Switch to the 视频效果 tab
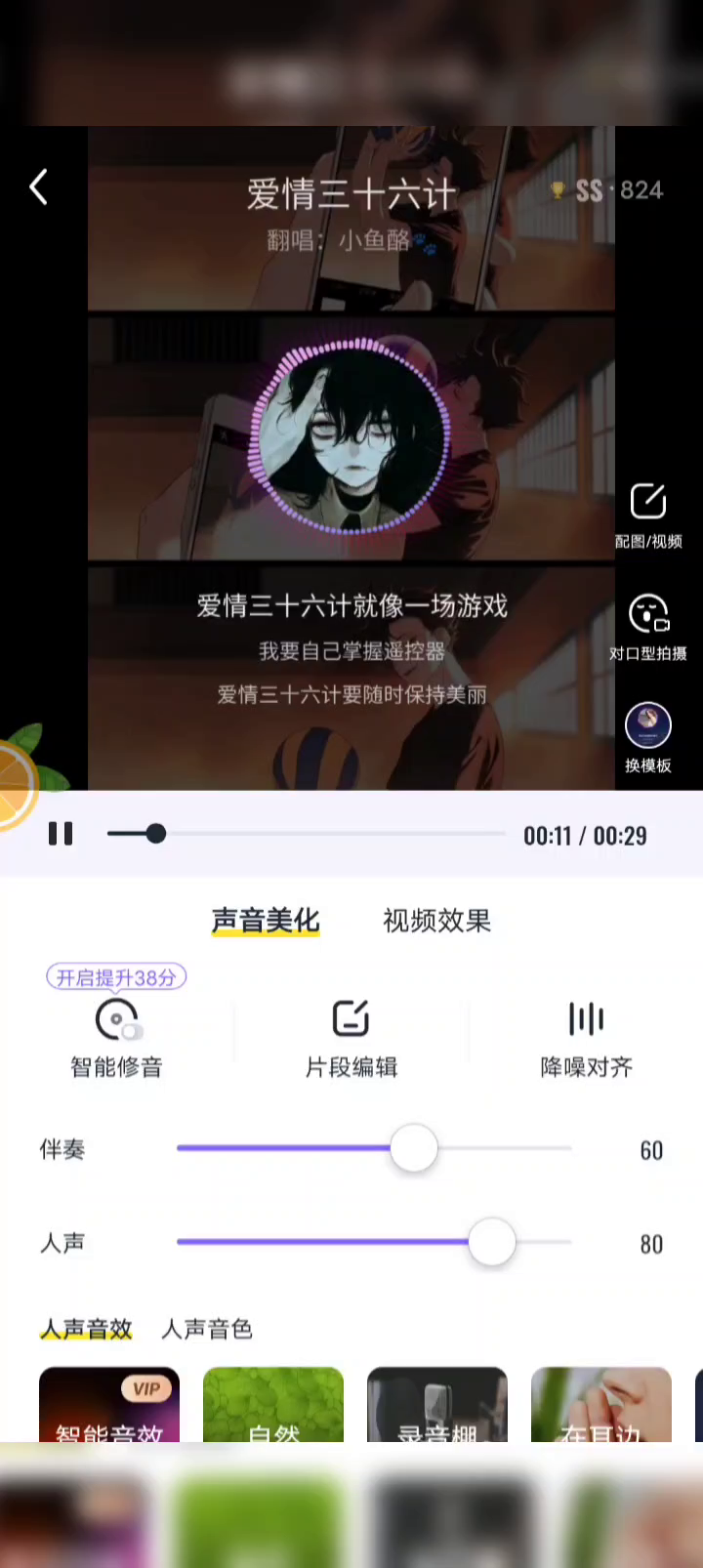Screen dimensions: 703x1568 (436, 921)
